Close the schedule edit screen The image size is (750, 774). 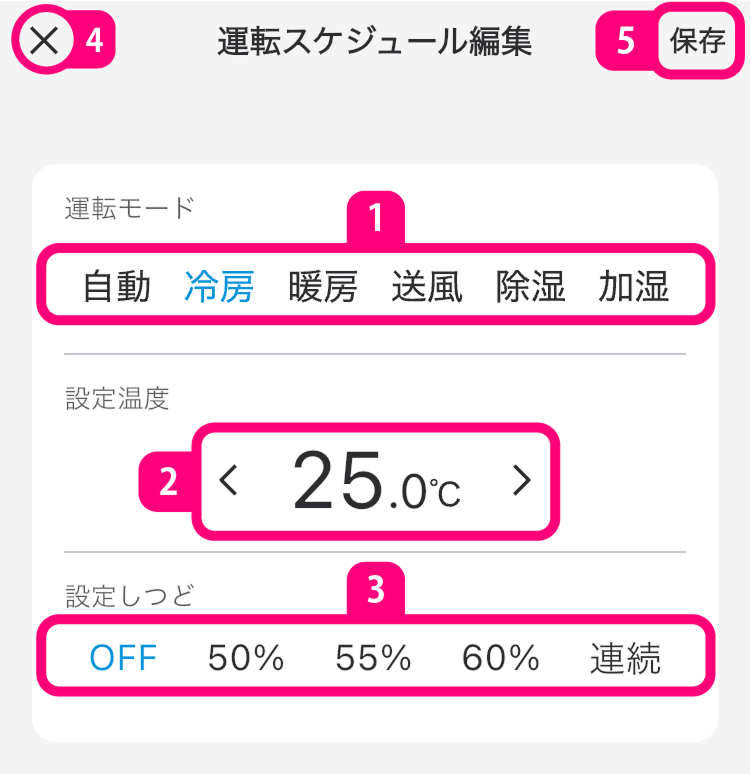pyautogui.click(x=45, y=41)
